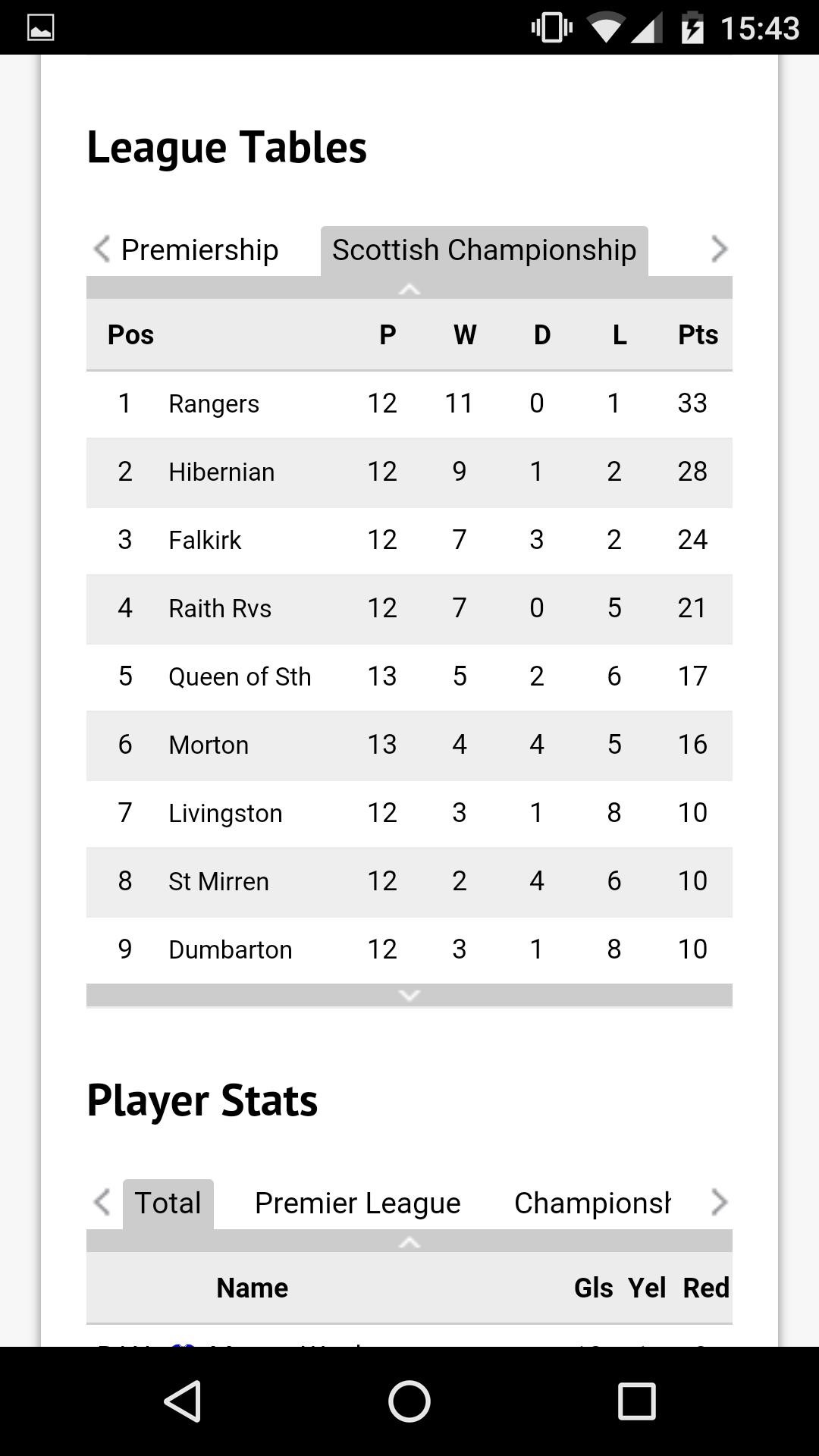Show previous league tabs with left arrow
The width and height of the screenshot is (819, 1456).
click(102, 249)
